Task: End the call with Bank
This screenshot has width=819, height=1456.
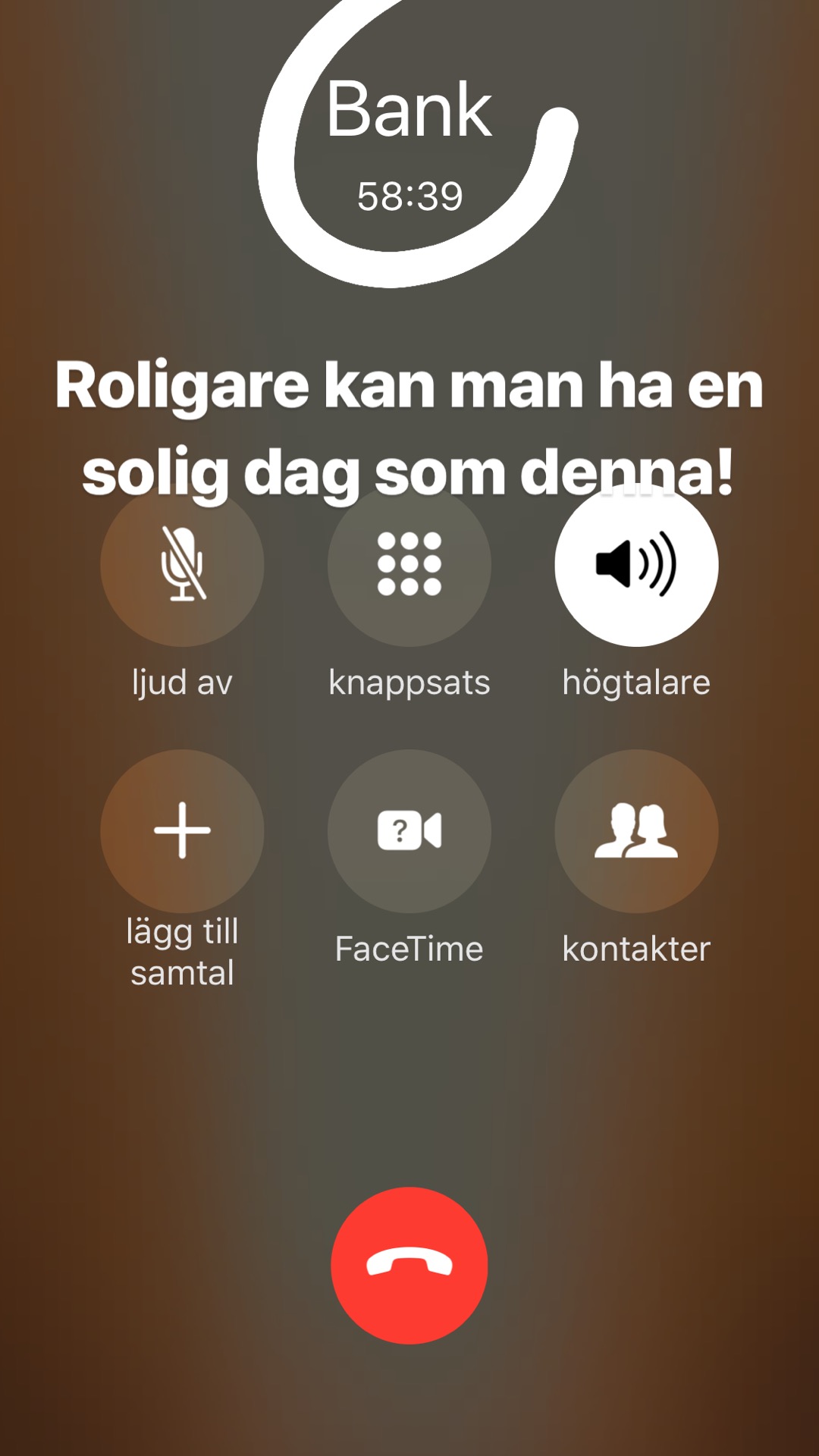Action: (409, 1266)
